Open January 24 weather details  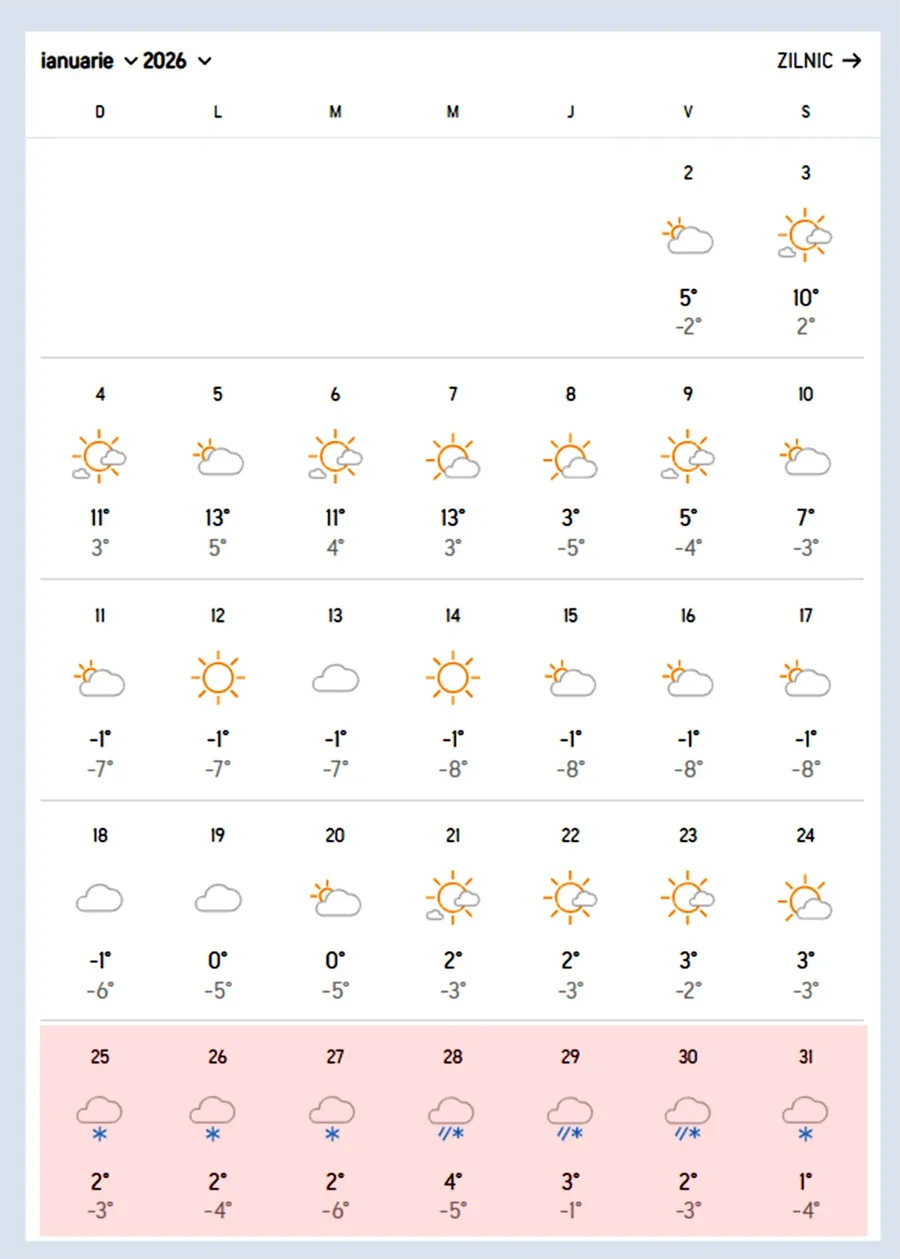(806, 910)
